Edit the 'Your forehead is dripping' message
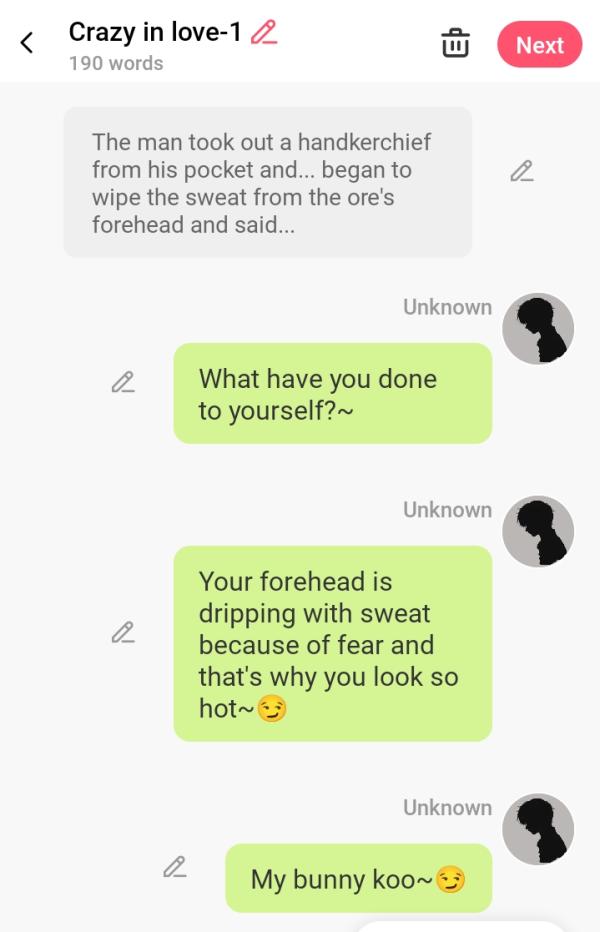Image resolution: width=600 pixels, height=932 pixels. tap(123, 633)
